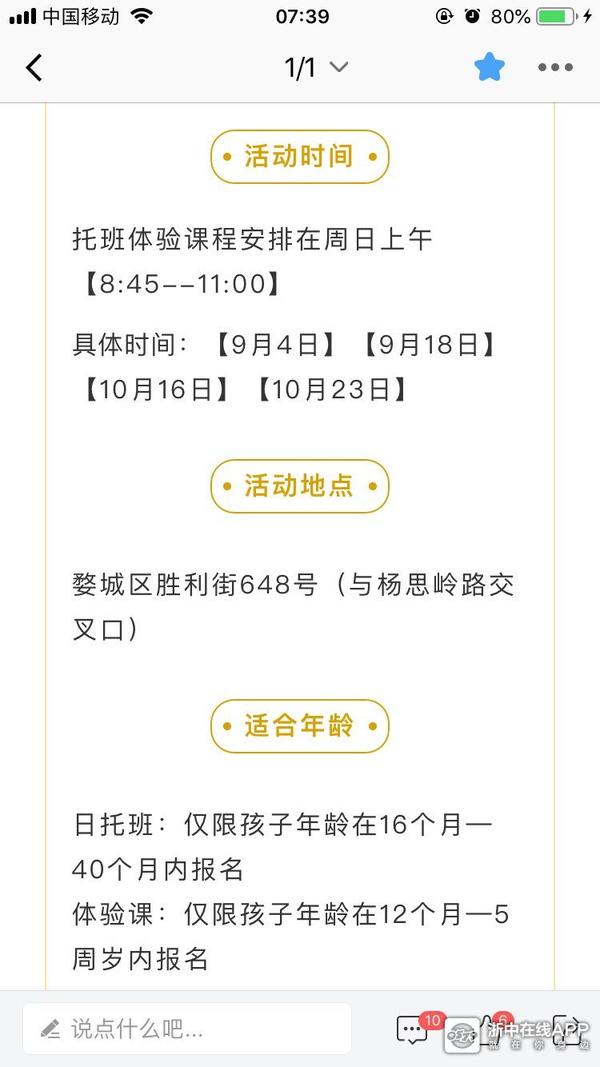The image size is (600, 1067).
Task: Expand the 1/1 page dropdown
Action: 316,67
